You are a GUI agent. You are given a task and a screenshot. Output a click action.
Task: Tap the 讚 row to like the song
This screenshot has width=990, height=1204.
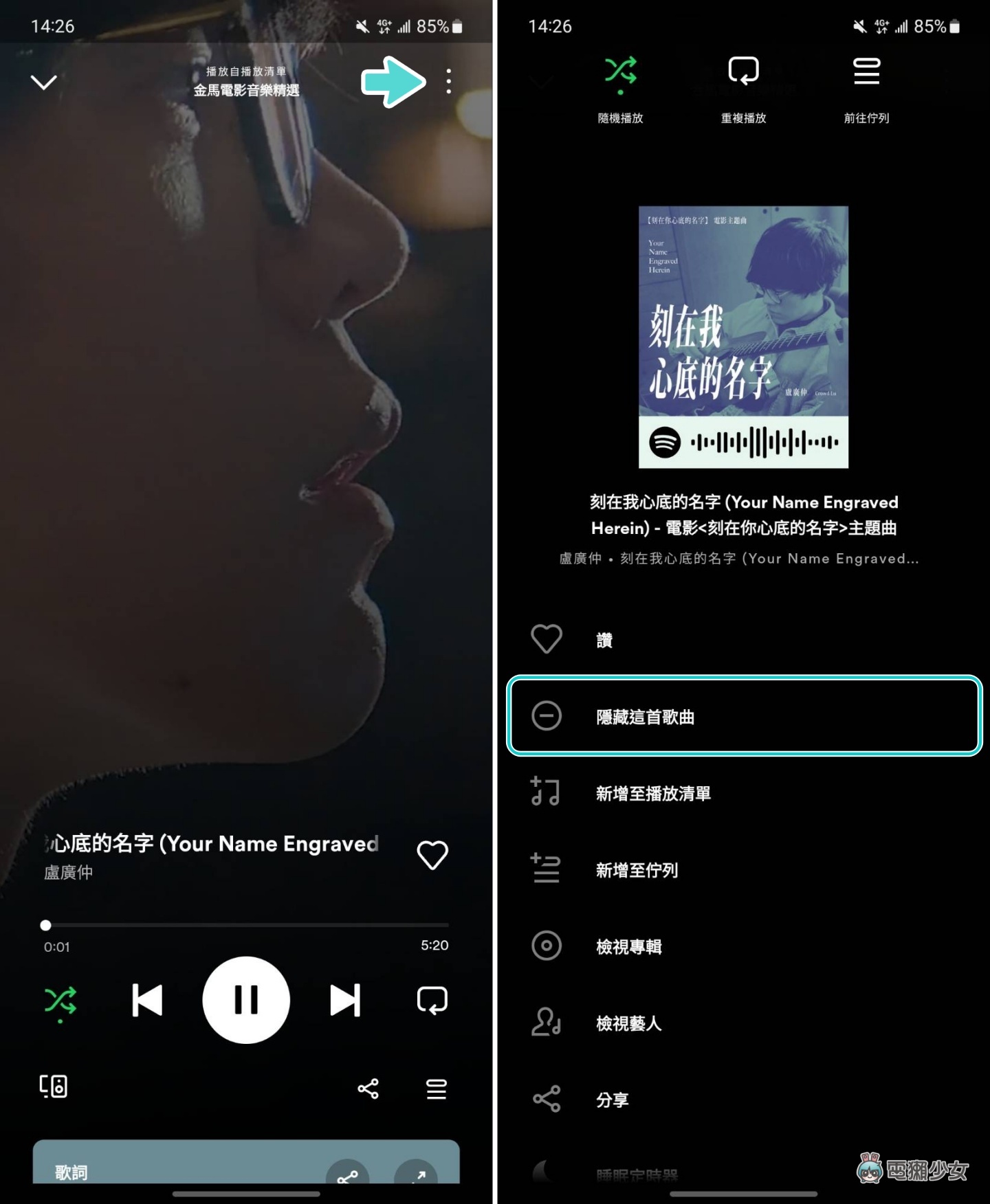tap(742, 640)
